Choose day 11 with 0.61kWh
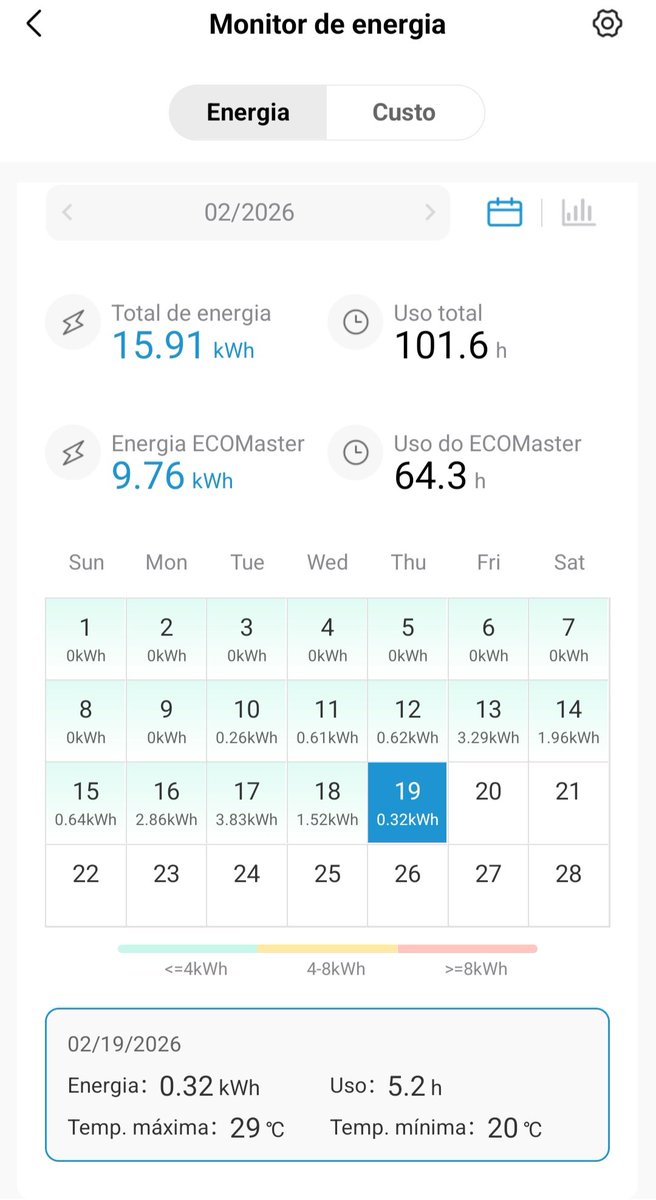Screen dimensions: 656x1200 (x=327, y=721)
